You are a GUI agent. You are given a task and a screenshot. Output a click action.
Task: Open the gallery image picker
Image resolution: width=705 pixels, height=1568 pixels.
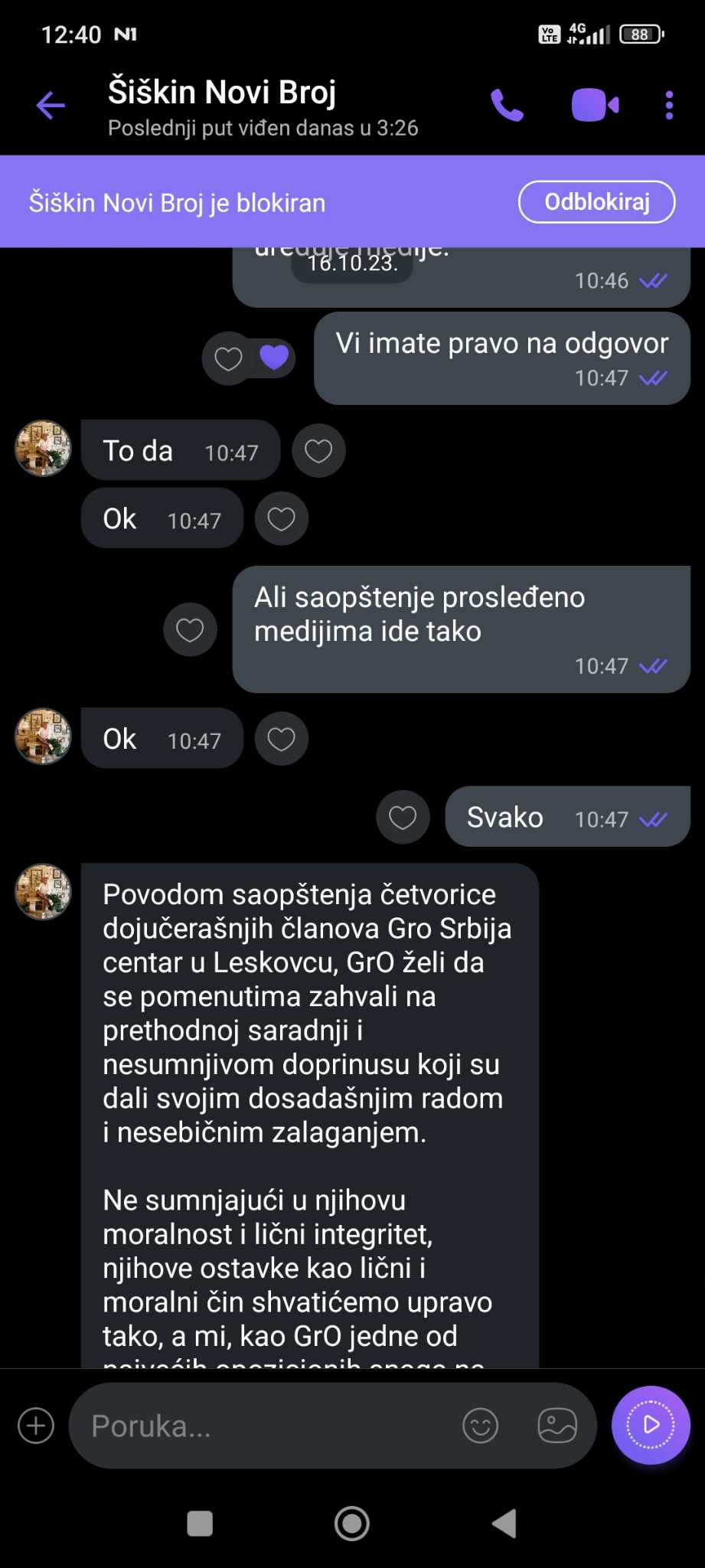tap(557, 1426)
